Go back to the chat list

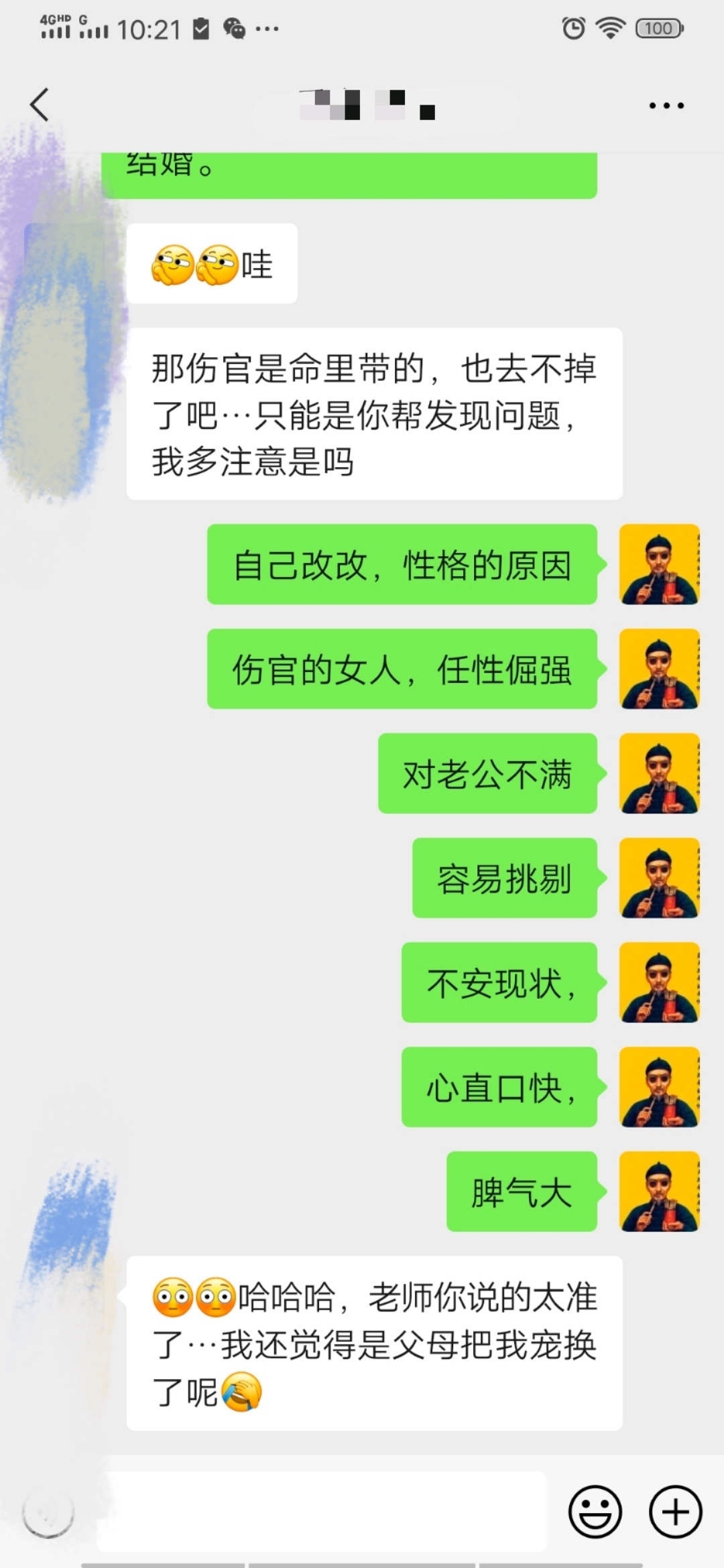click(x=40, y=105)
